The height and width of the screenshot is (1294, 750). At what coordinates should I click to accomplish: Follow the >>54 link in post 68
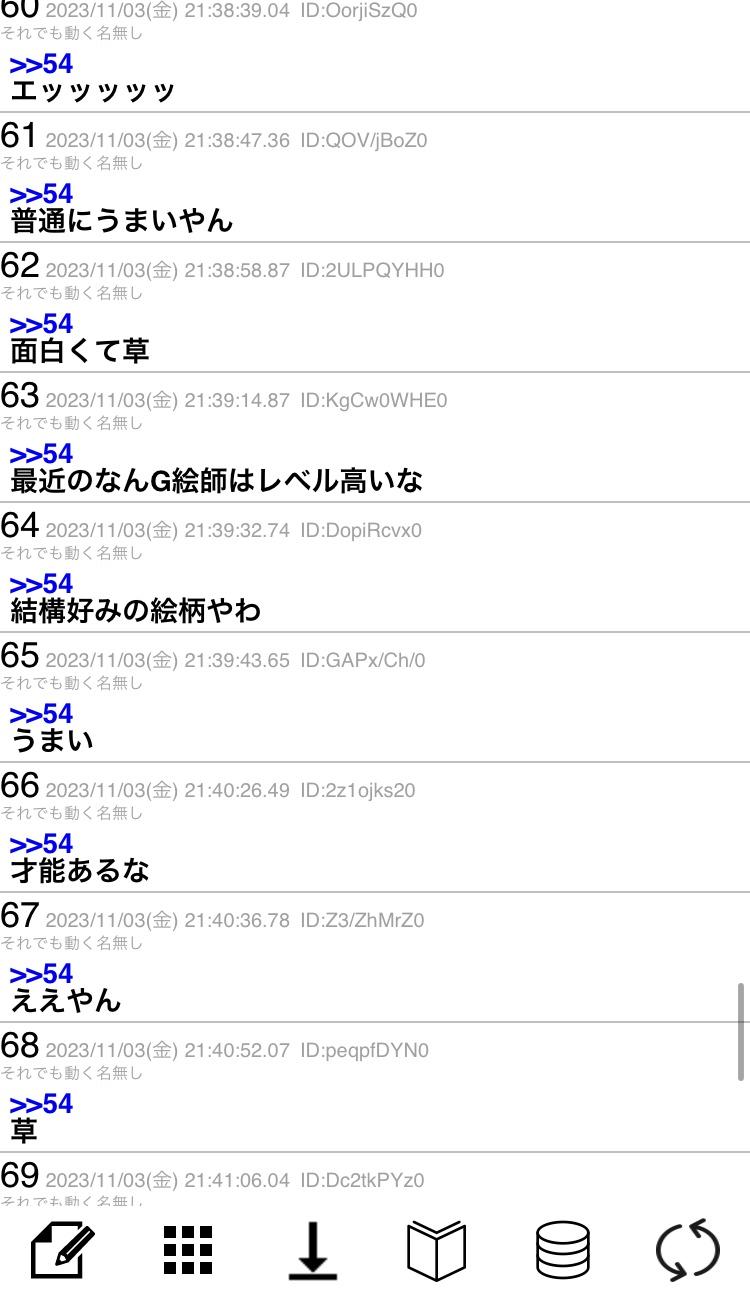(41, 1104)
